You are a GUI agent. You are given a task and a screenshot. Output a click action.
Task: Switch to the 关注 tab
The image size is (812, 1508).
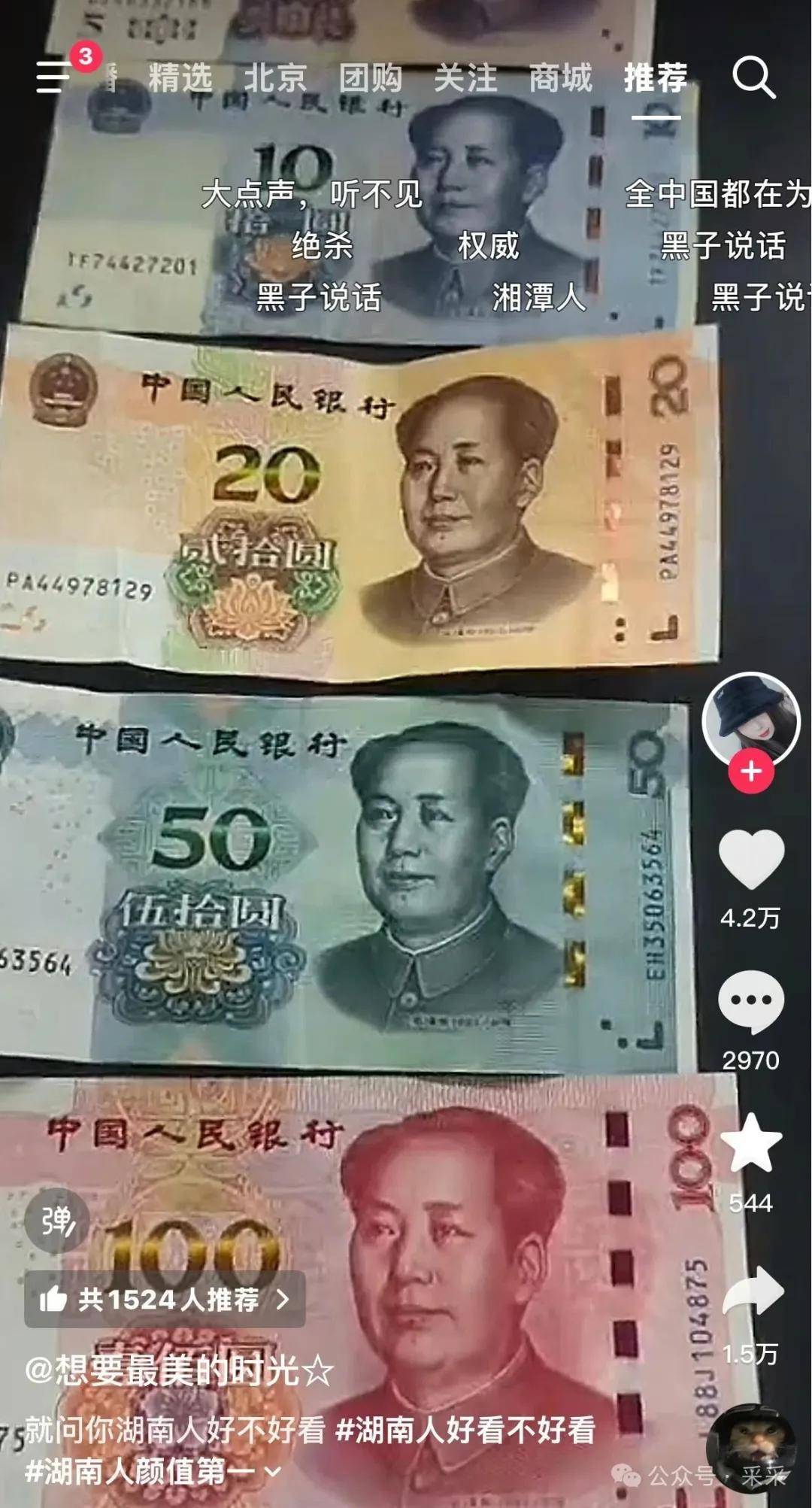(465, 78)
